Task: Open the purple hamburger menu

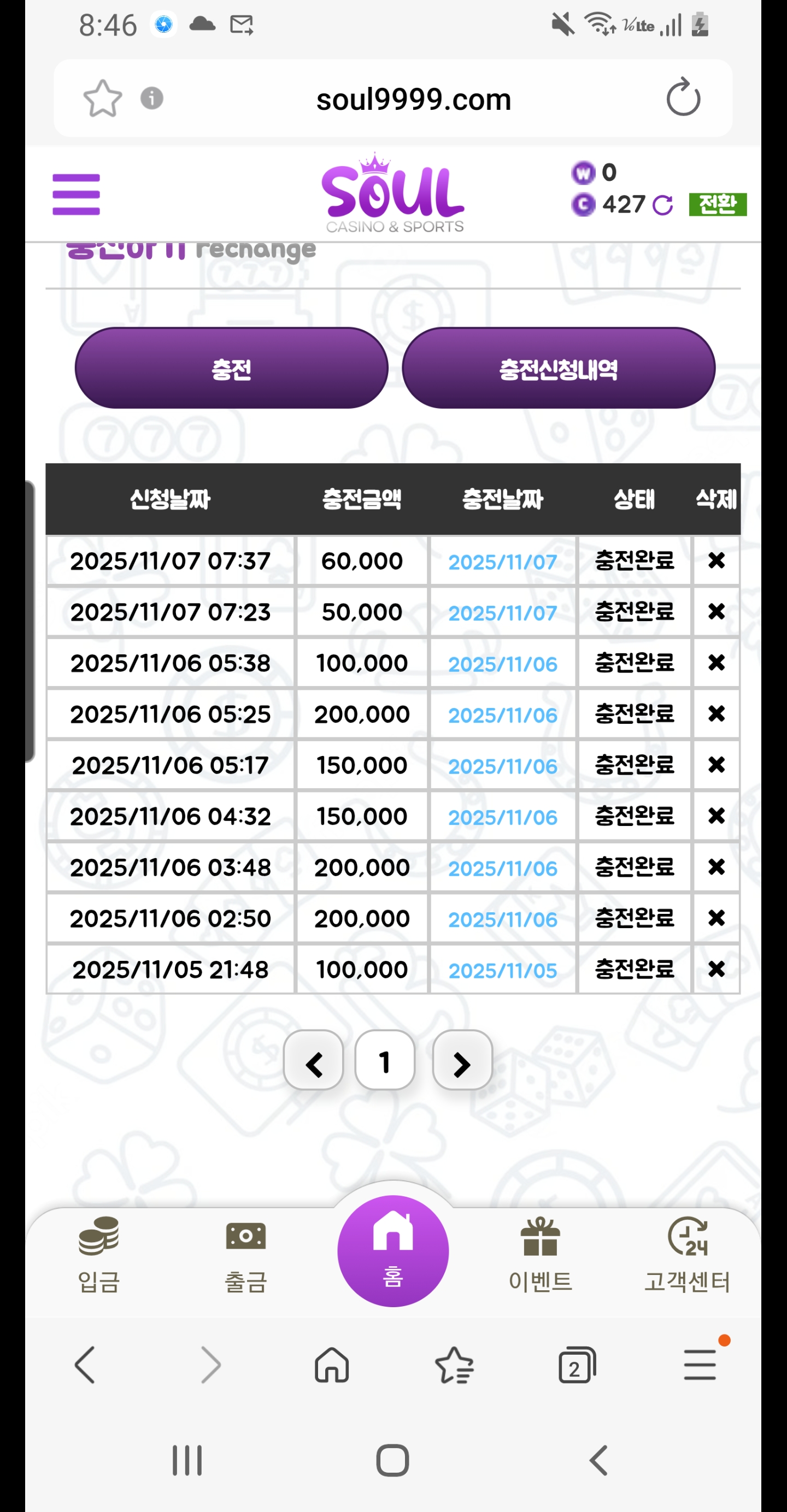Action: [76, 194]
